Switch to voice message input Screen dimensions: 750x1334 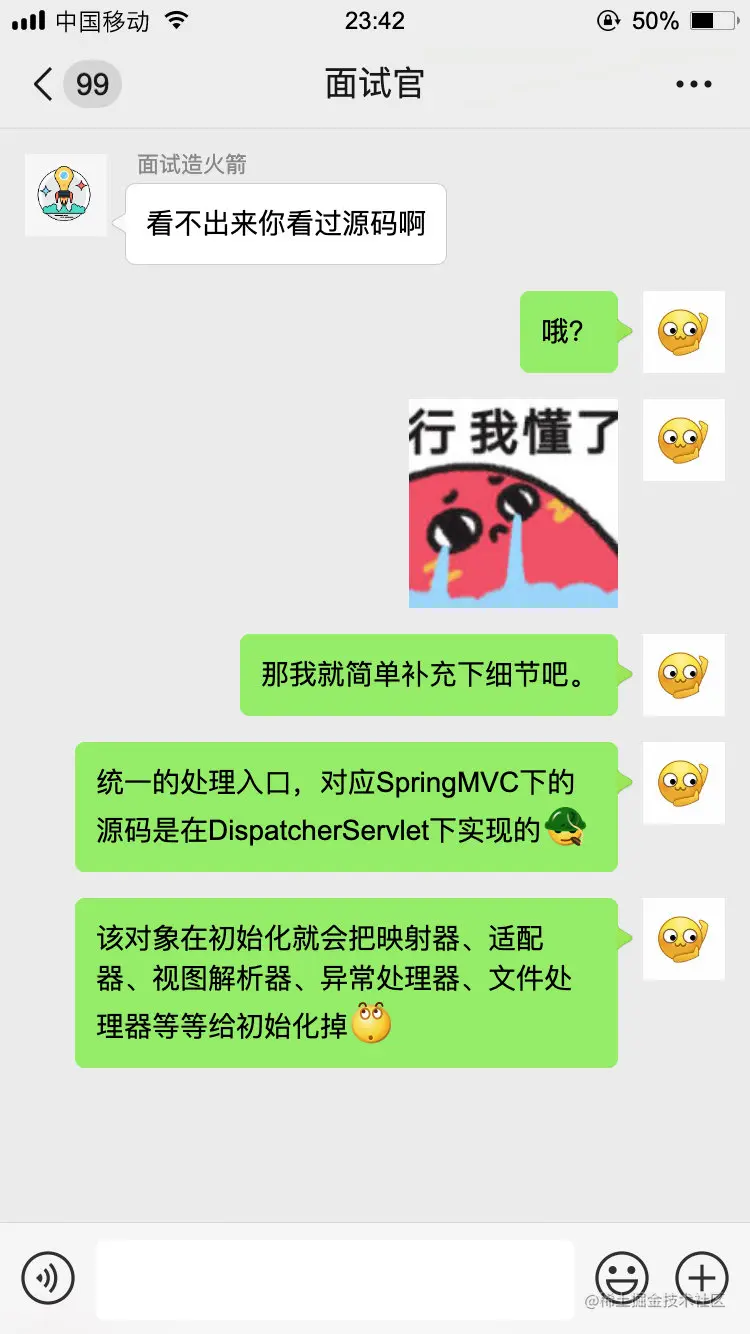[48, 1277]
